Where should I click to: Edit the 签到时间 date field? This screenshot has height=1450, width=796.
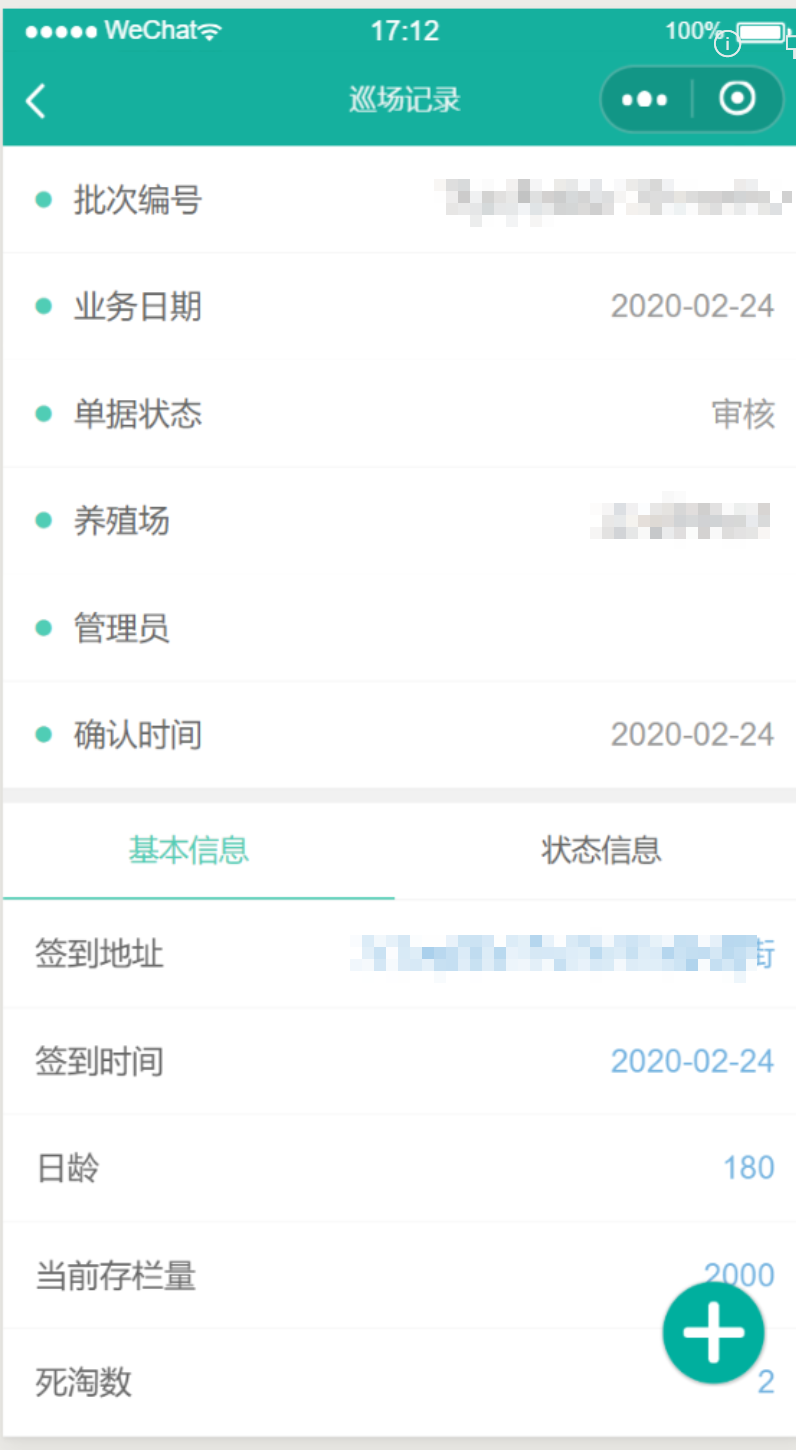pyautogui.click(x=692, y=1061)
